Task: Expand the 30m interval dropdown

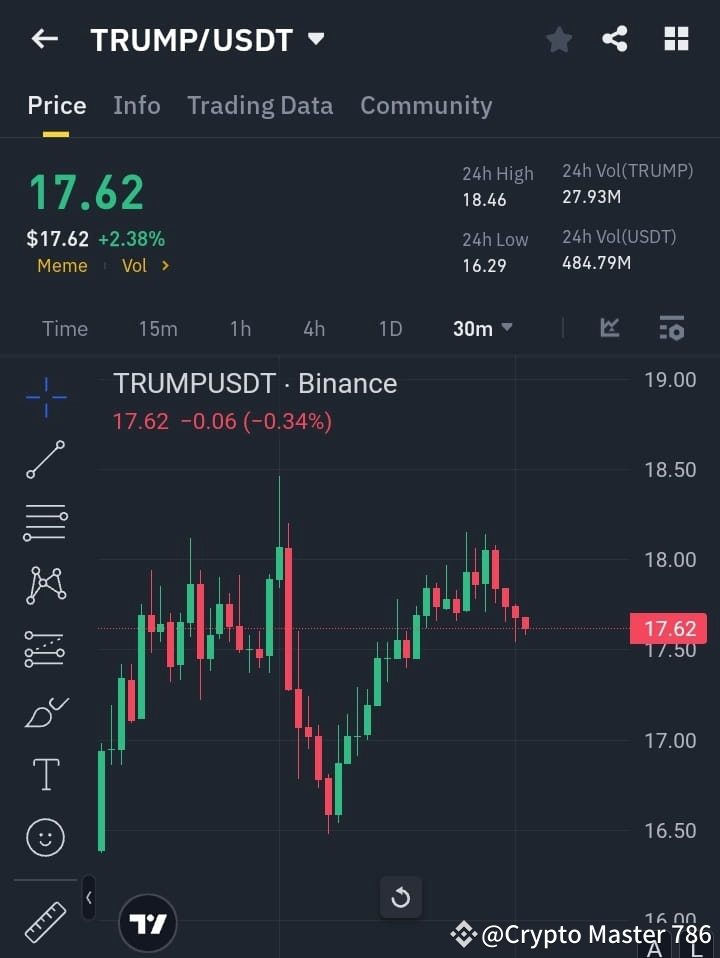Action: click(482, 328)
